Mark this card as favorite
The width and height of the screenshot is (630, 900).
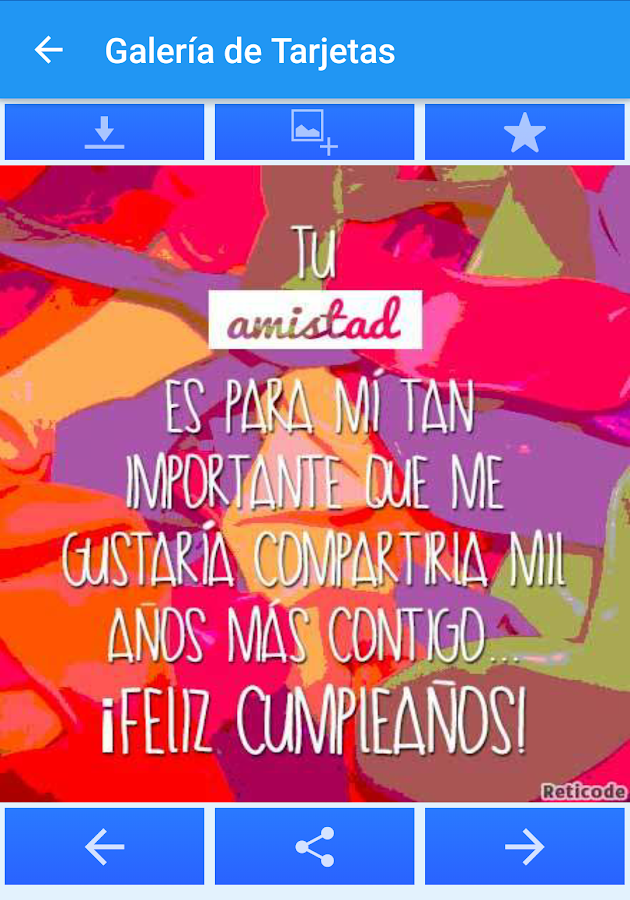click(x=524, y=132)
